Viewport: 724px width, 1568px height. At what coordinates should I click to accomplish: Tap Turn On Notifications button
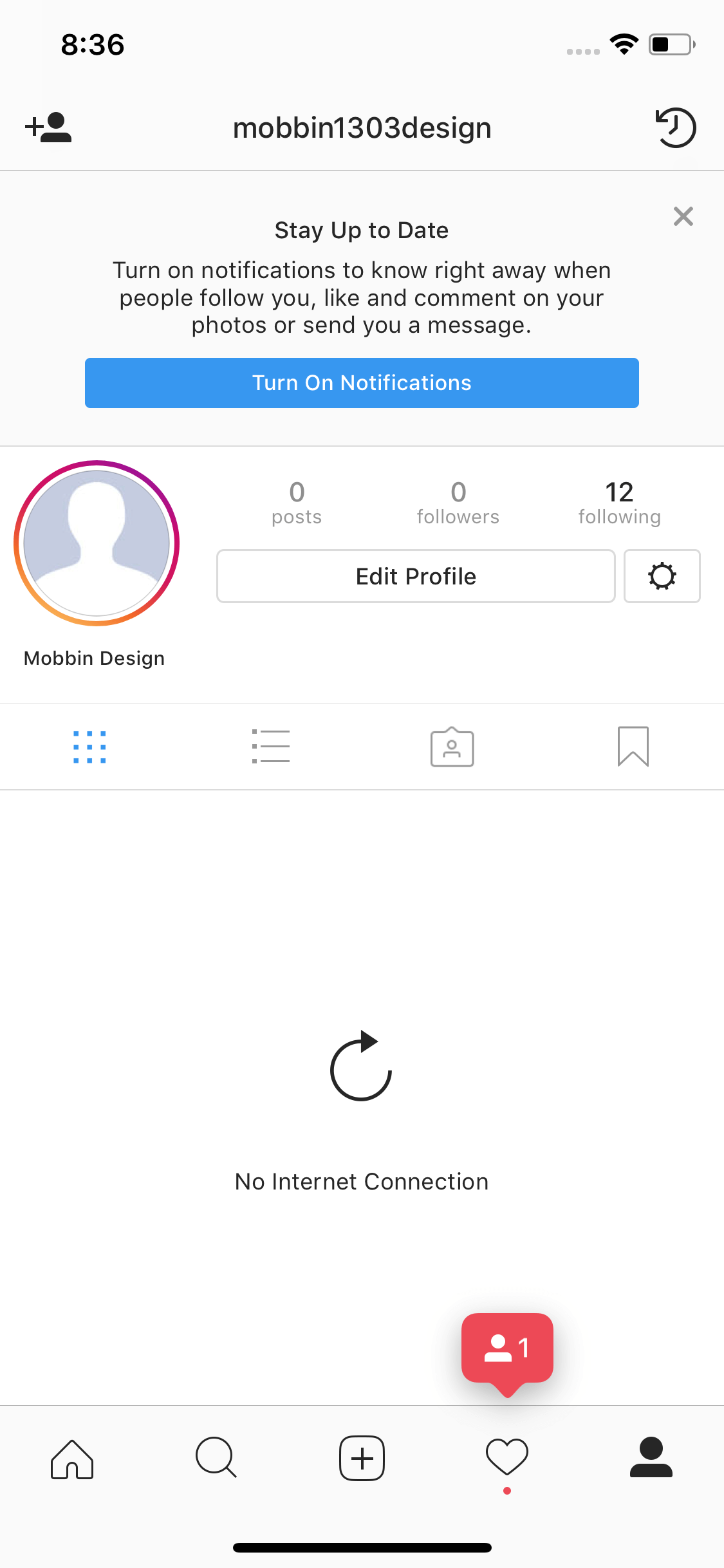click(362, 383)
